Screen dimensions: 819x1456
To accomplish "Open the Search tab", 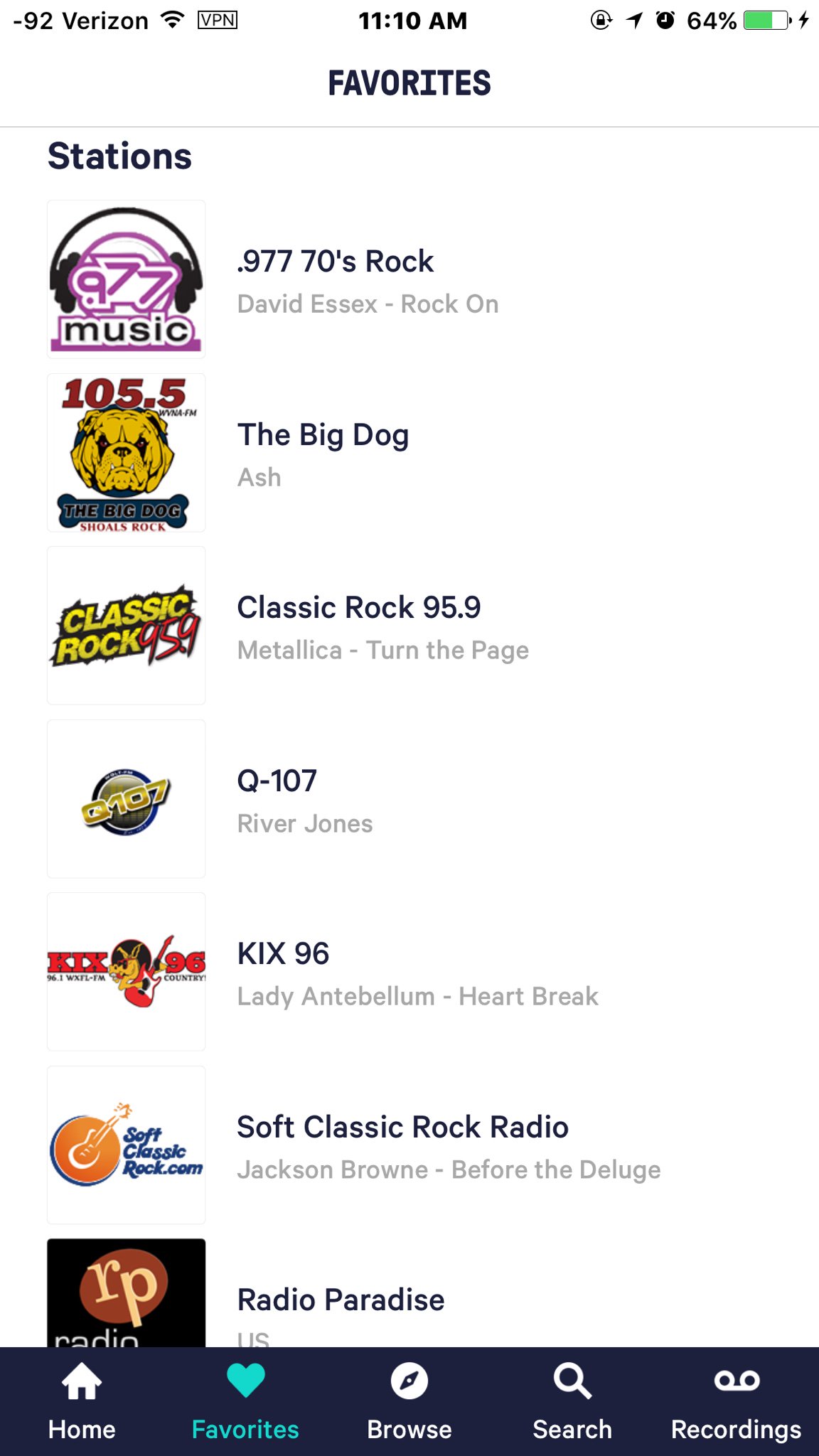I will 572,1401.
